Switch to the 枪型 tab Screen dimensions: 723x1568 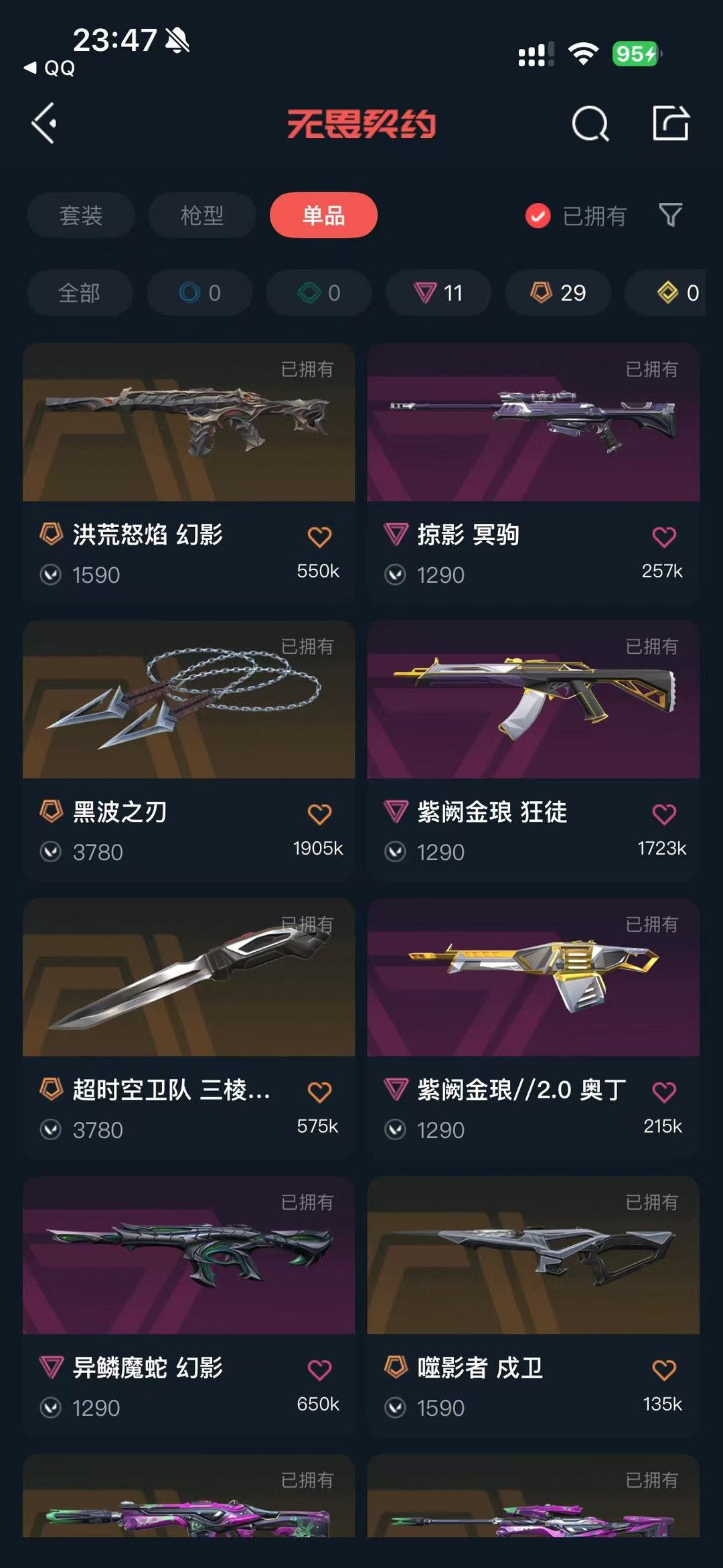pos(200,216)
